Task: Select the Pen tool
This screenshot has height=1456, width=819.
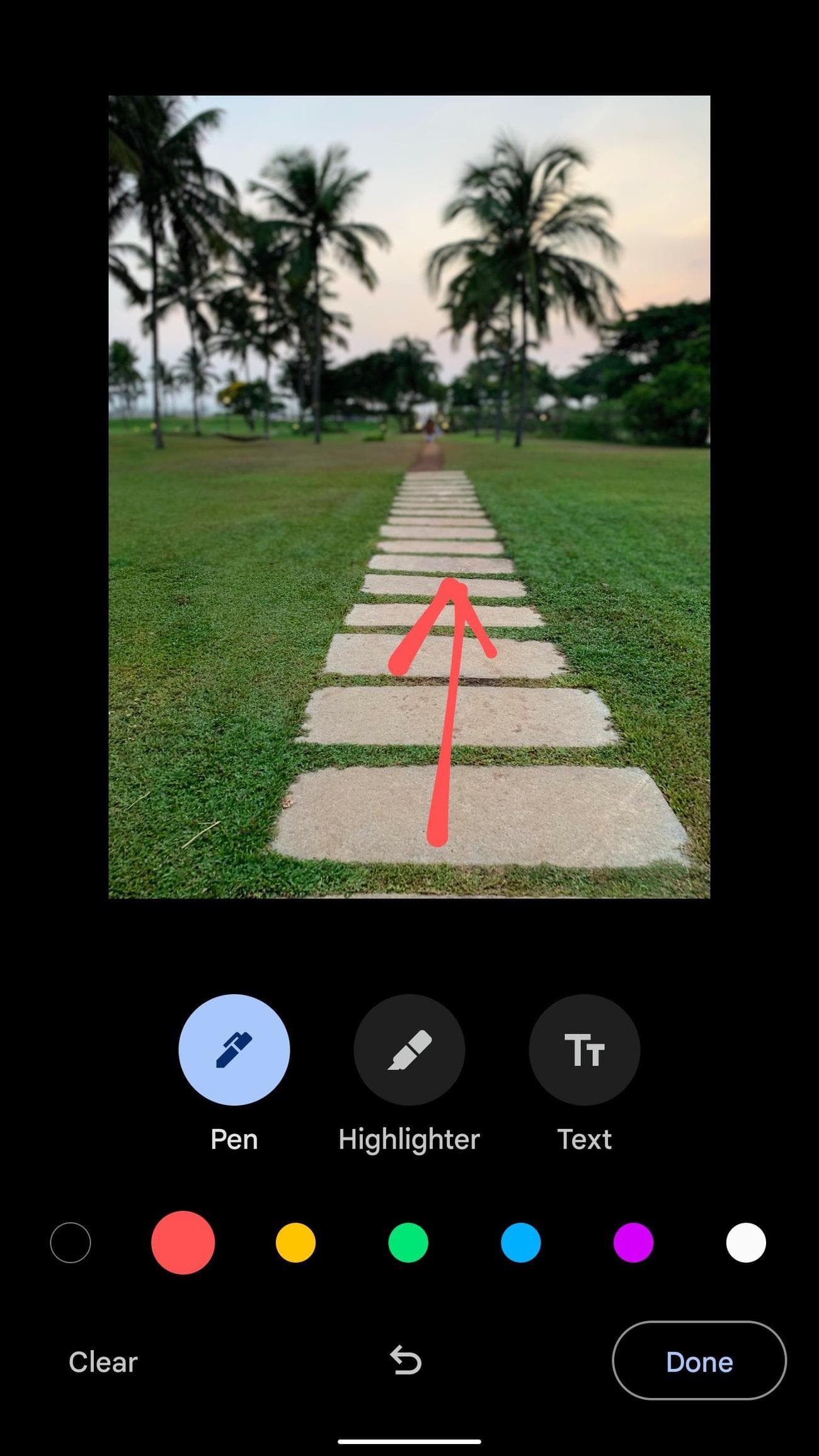Action: pyautogui.click(x=234, y=1050)
